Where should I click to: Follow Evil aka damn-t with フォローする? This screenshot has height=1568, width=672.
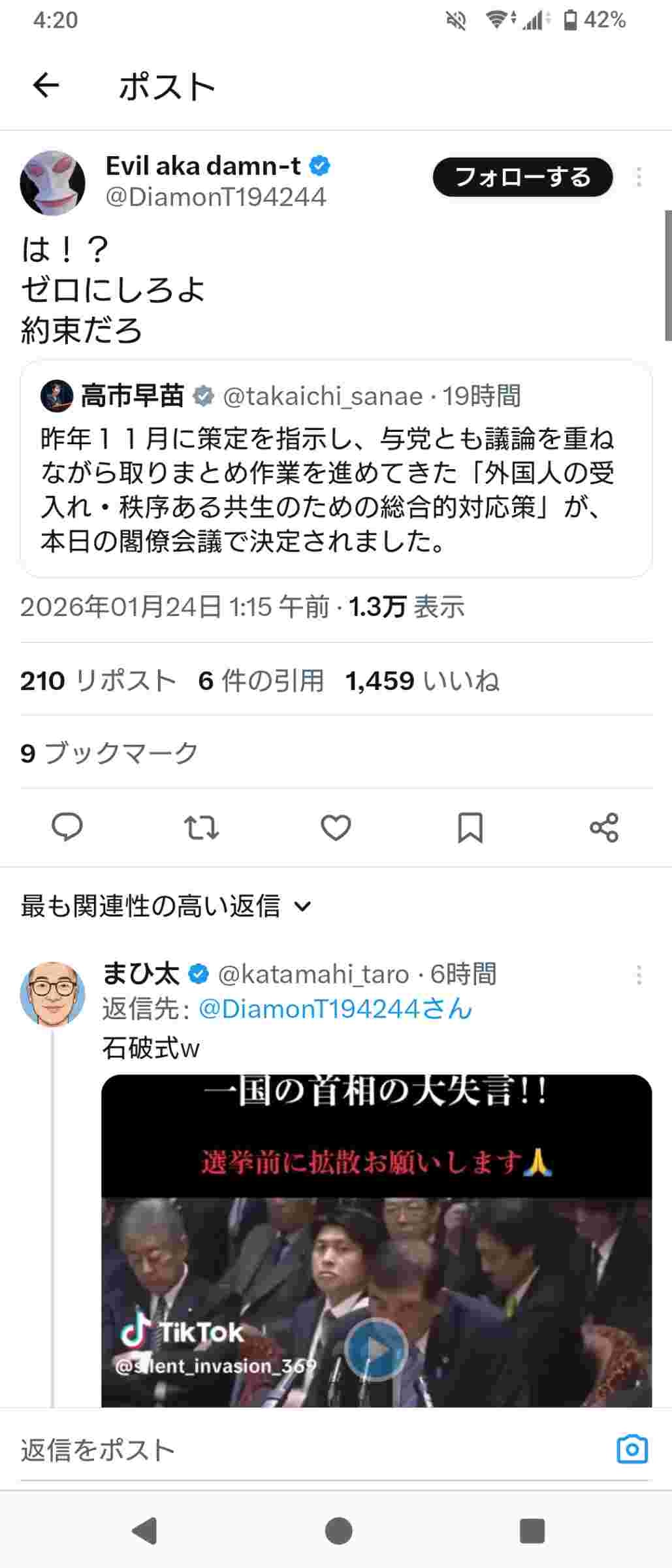522,177
